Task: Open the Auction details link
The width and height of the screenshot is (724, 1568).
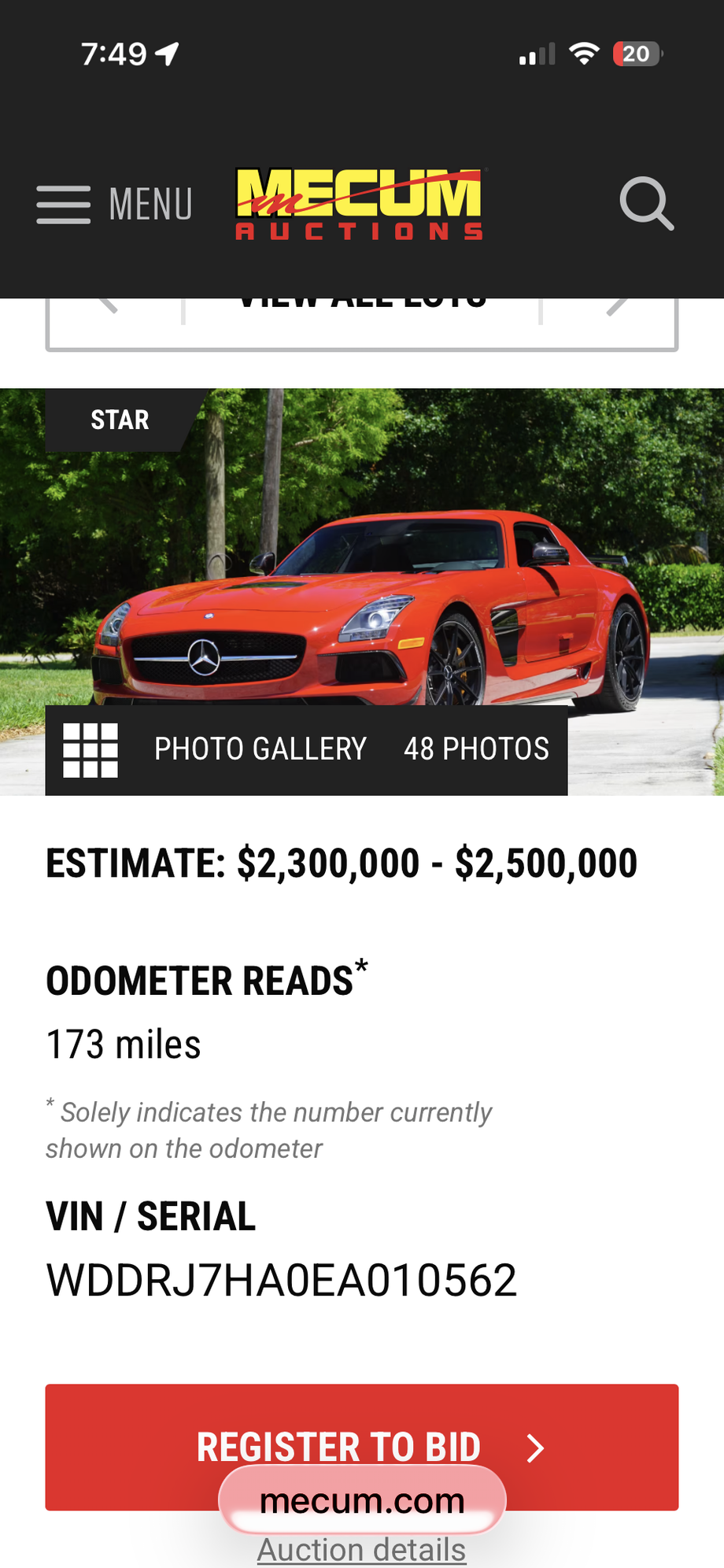Action: [362, 1551]
